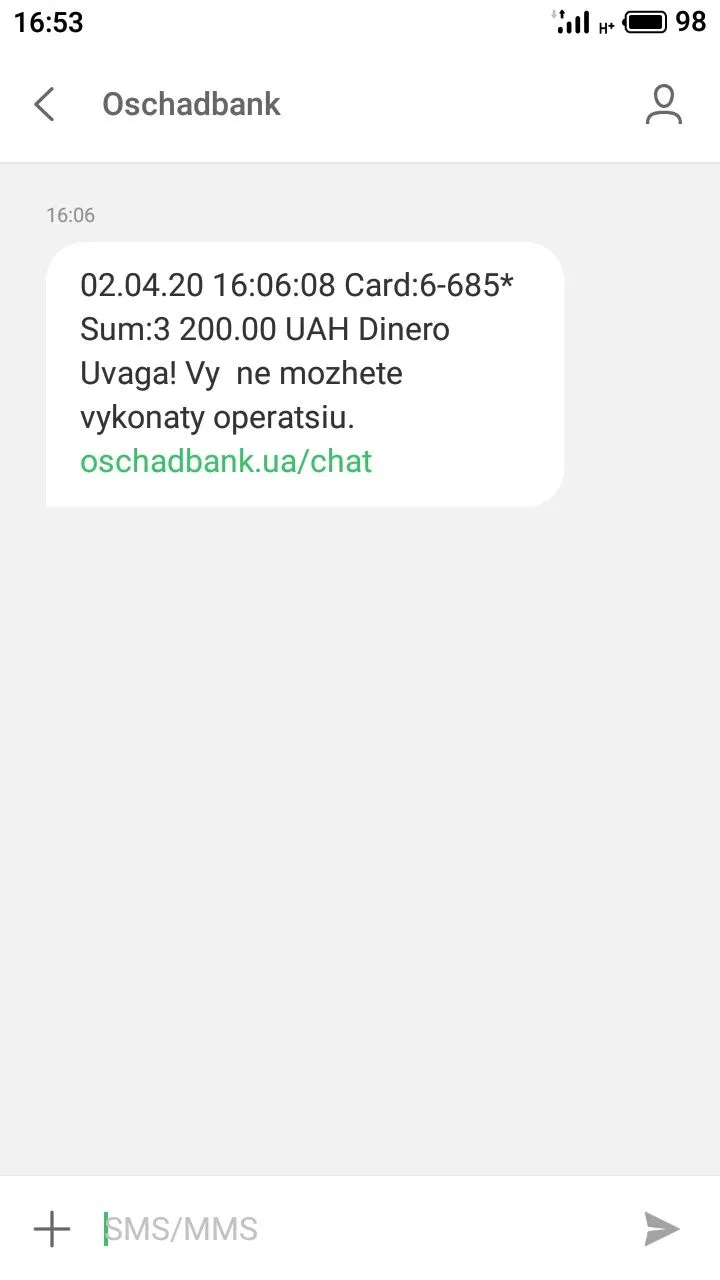Send the message with arrow icon

pyautogui.click(x=661, y=1228)
